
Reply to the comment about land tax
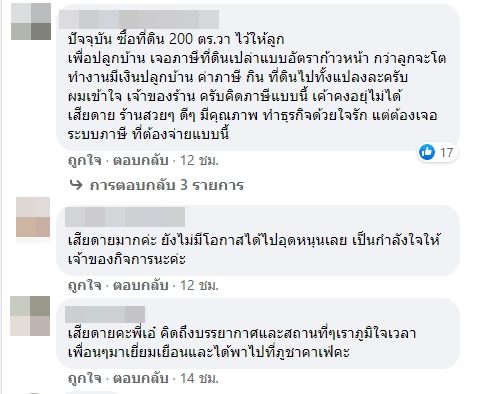(x=140, y=161)
